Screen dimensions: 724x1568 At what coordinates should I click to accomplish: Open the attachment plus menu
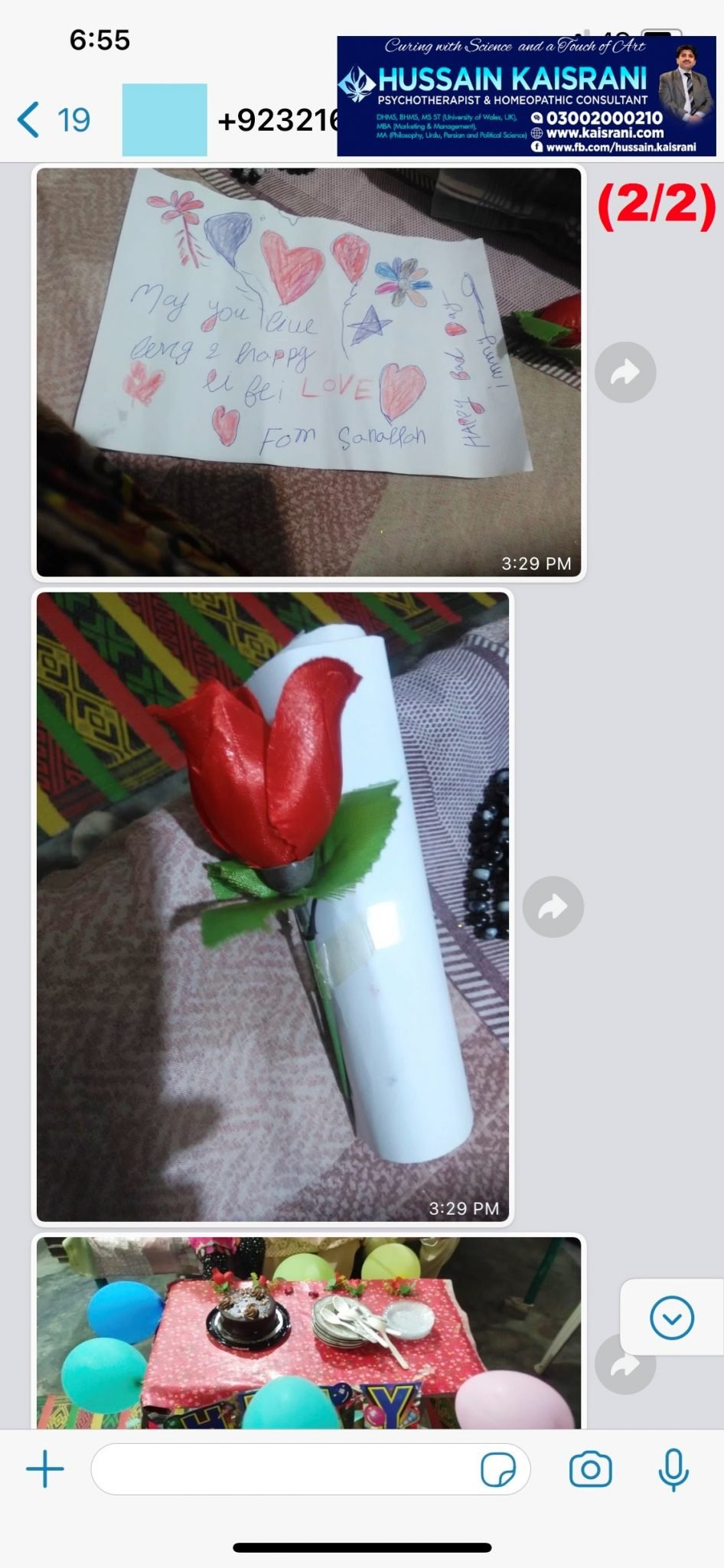pos(45,1469)
